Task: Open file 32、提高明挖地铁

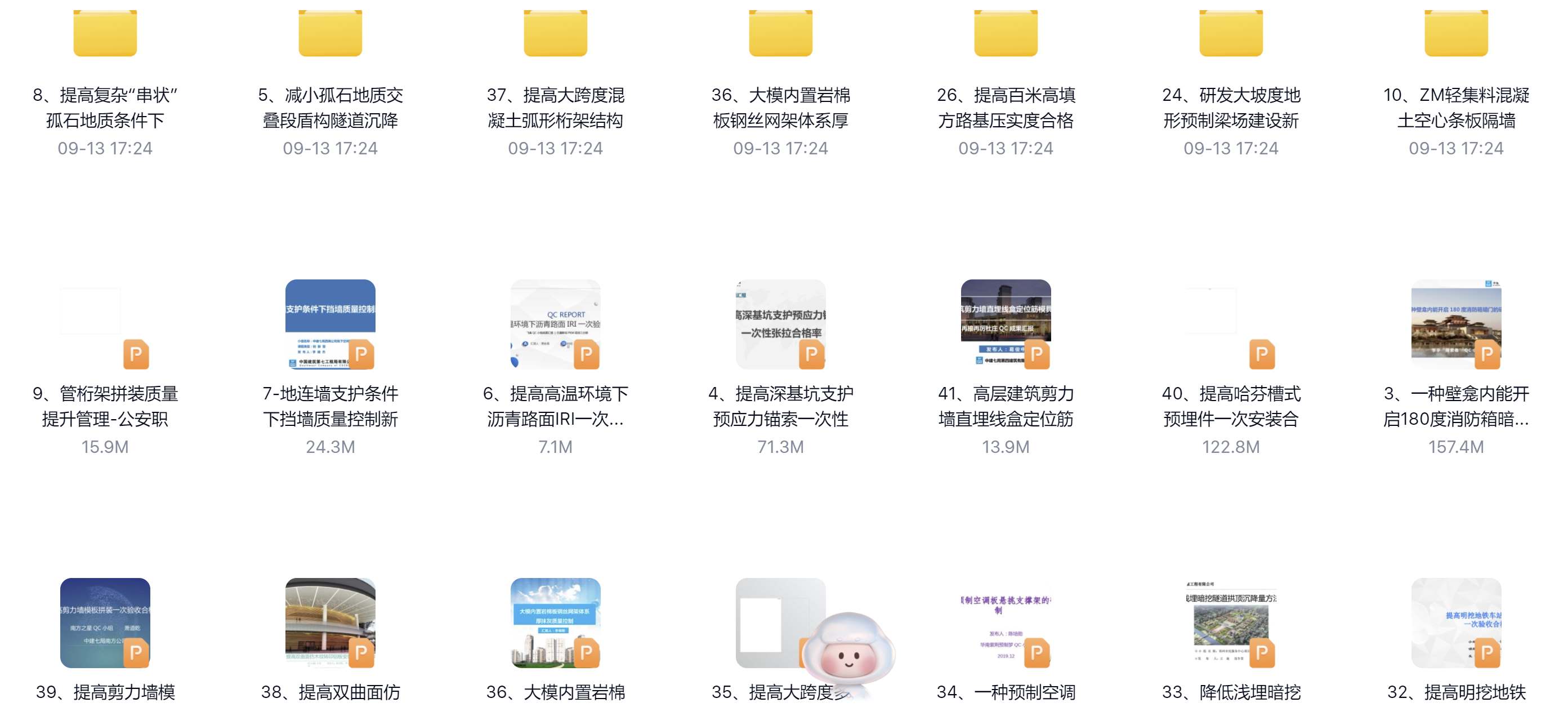Action: (x=1456, y=622)
